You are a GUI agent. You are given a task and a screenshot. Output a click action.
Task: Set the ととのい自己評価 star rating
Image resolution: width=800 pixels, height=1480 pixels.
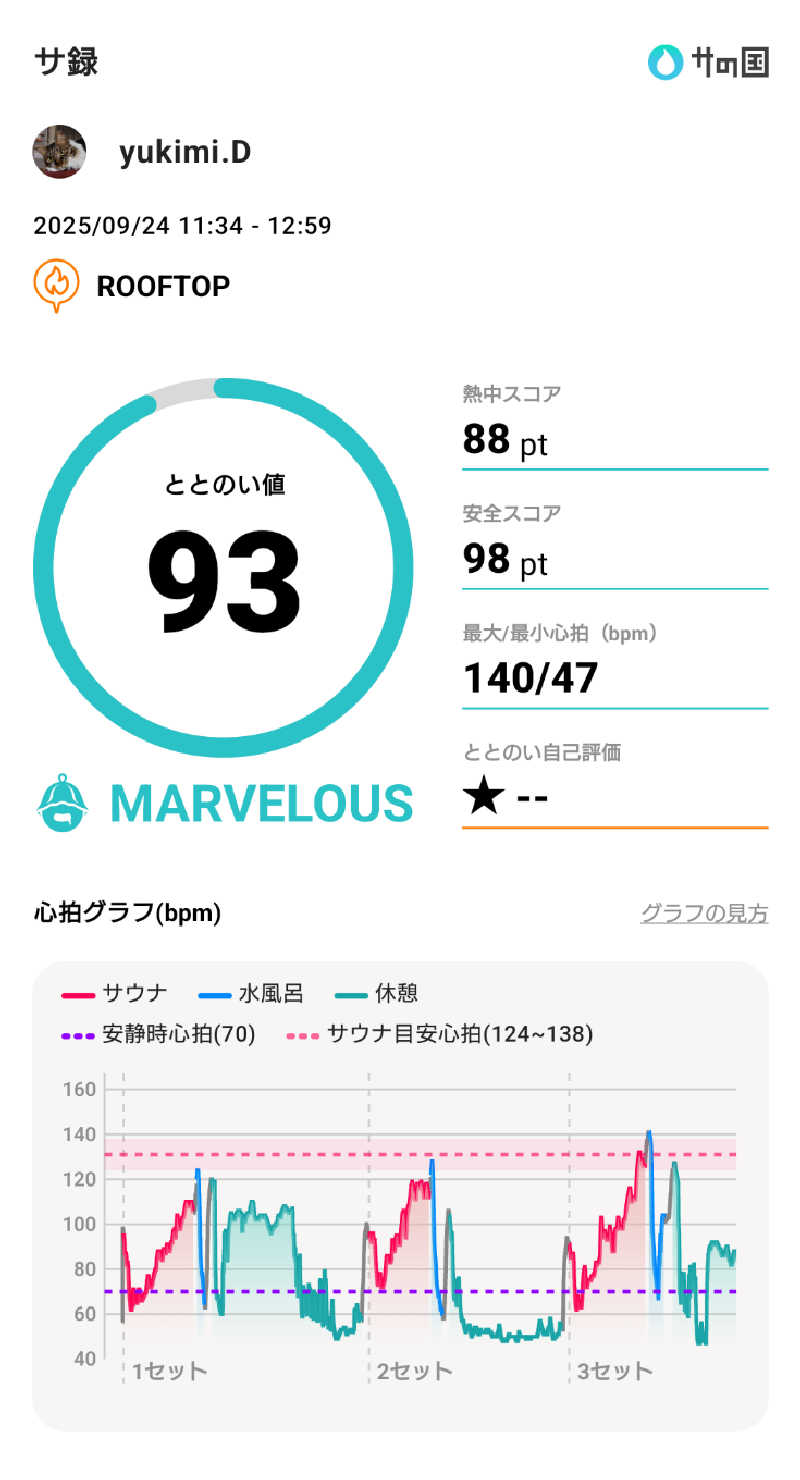(484, 798)
